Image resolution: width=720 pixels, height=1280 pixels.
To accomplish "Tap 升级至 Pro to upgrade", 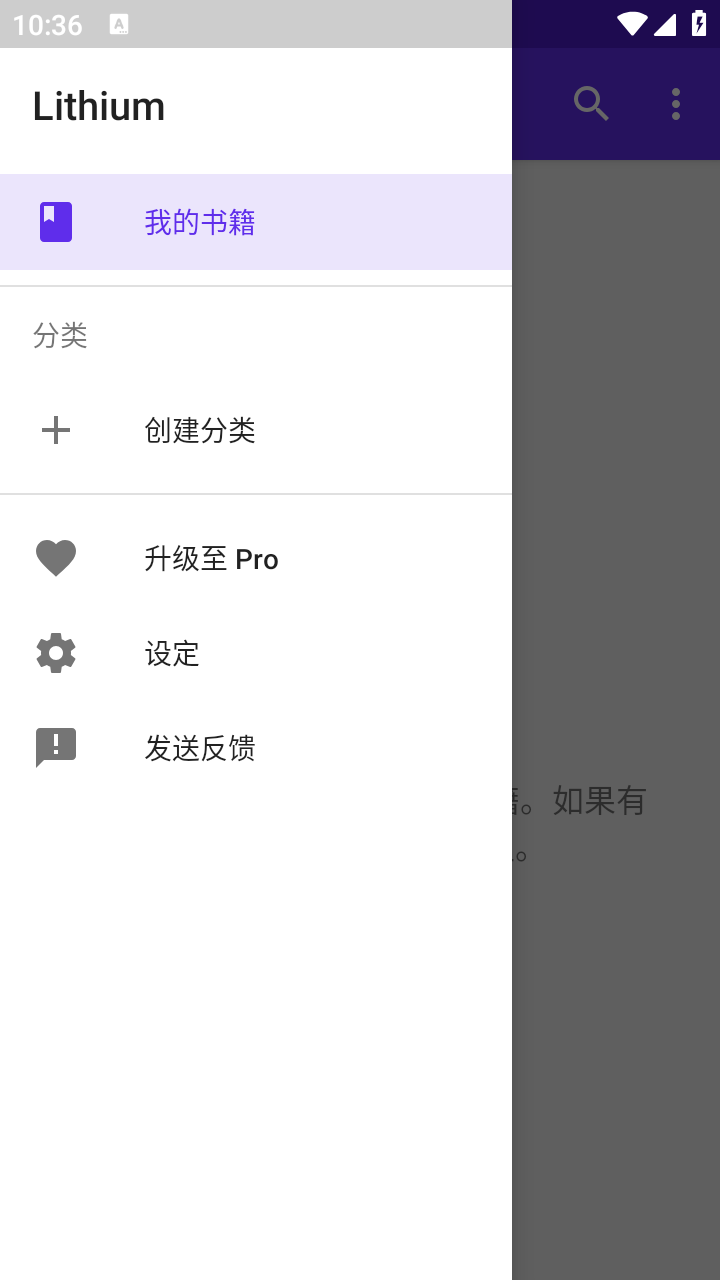I will (211, 559).
